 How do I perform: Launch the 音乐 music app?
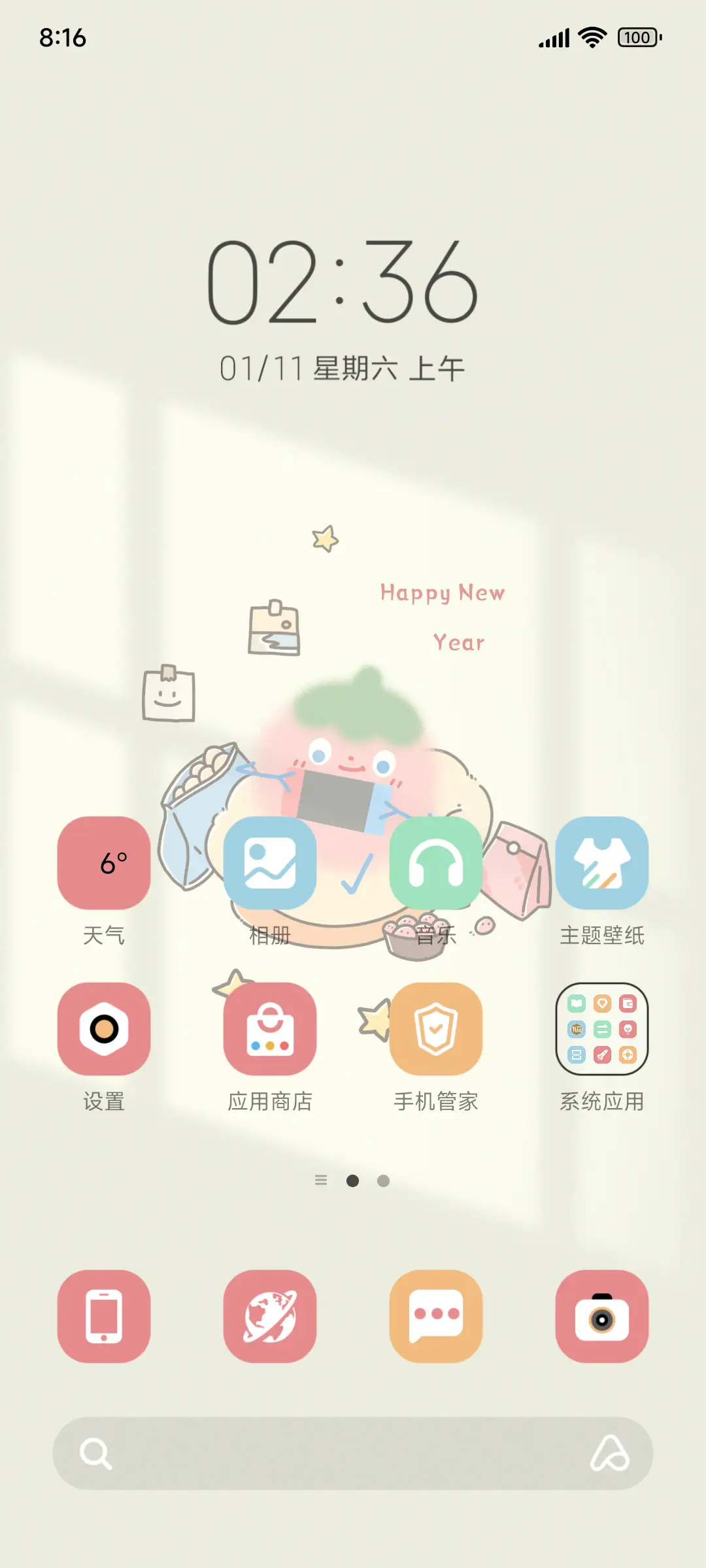436,864
